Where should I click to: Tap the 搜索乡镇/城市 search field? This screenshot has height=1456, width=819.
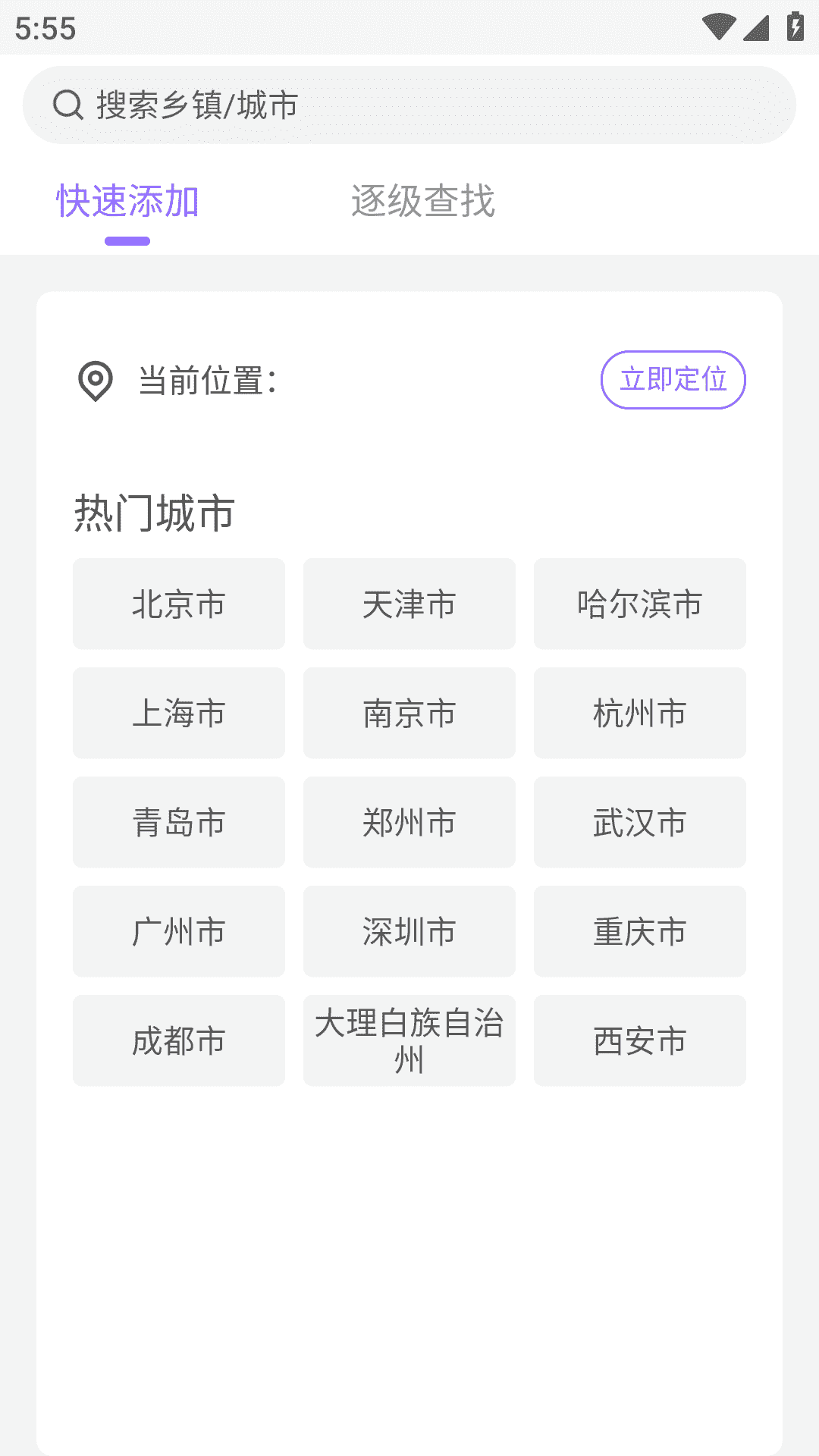409,105
